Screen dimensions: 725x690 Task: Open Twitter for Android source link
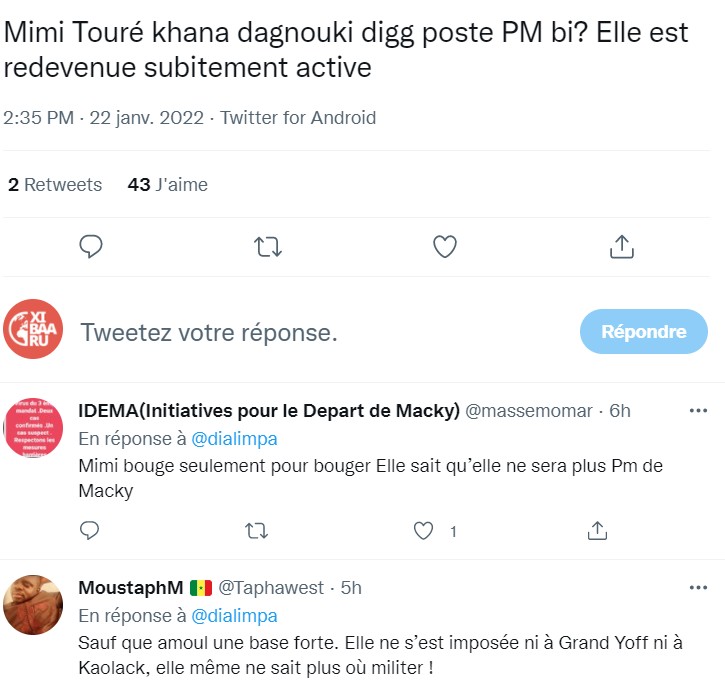(x=298, y=118)
